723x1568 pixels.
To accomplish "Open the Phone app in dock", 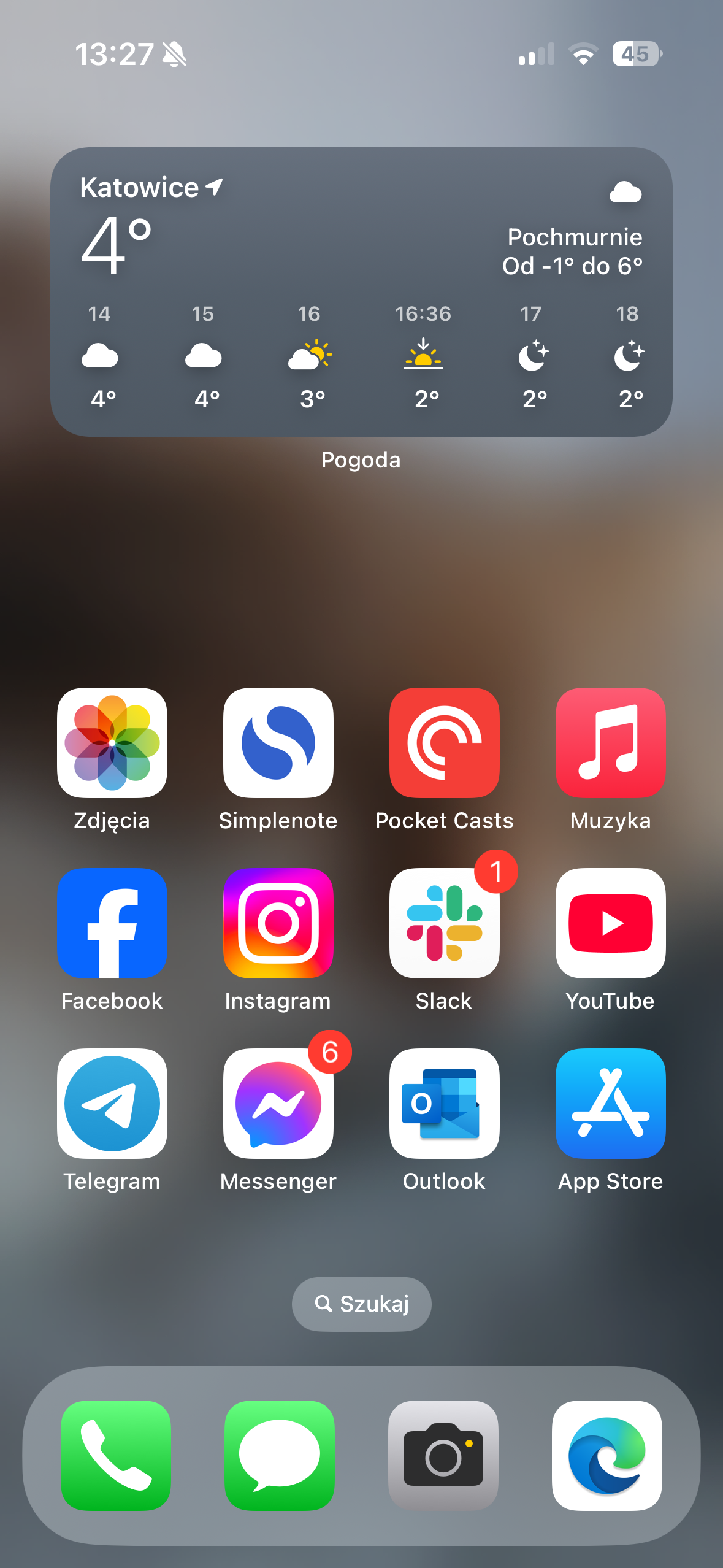I will (116, 1455).
